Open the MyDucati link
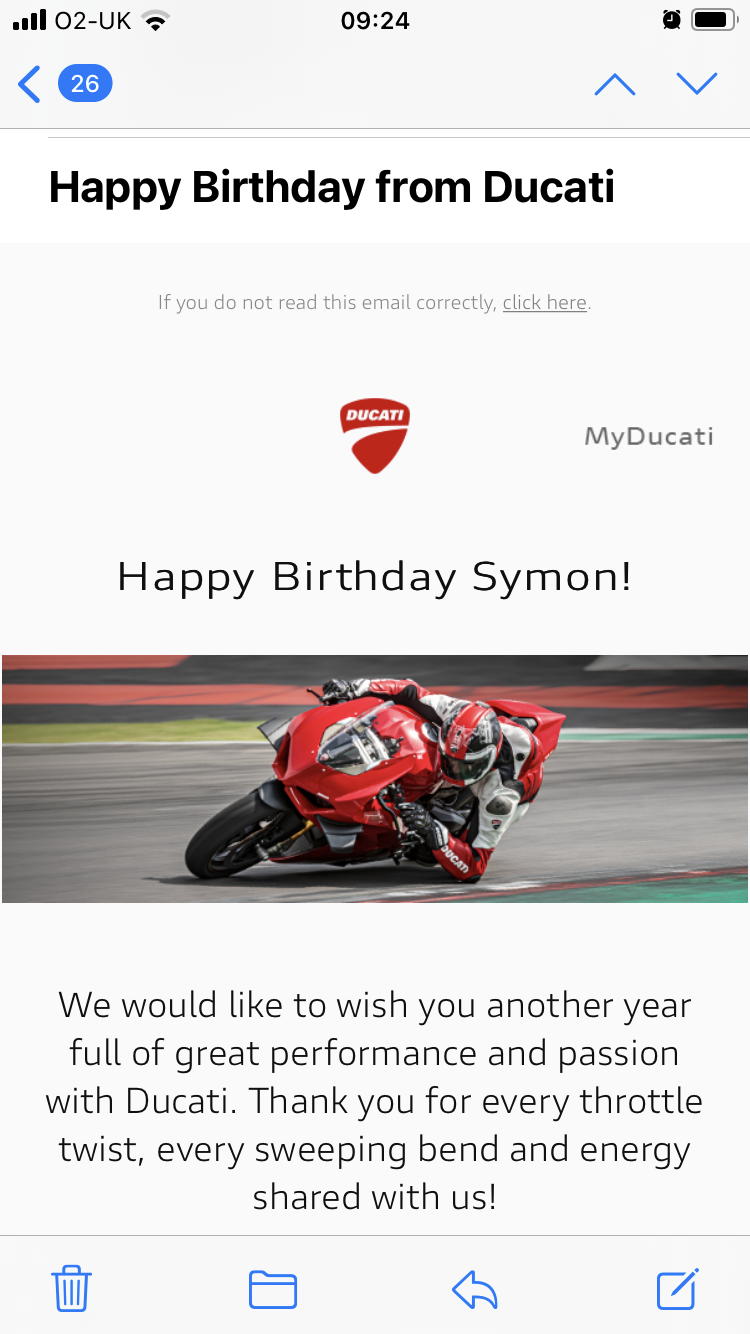This screenshot has width=750, height=1334. 649,436
